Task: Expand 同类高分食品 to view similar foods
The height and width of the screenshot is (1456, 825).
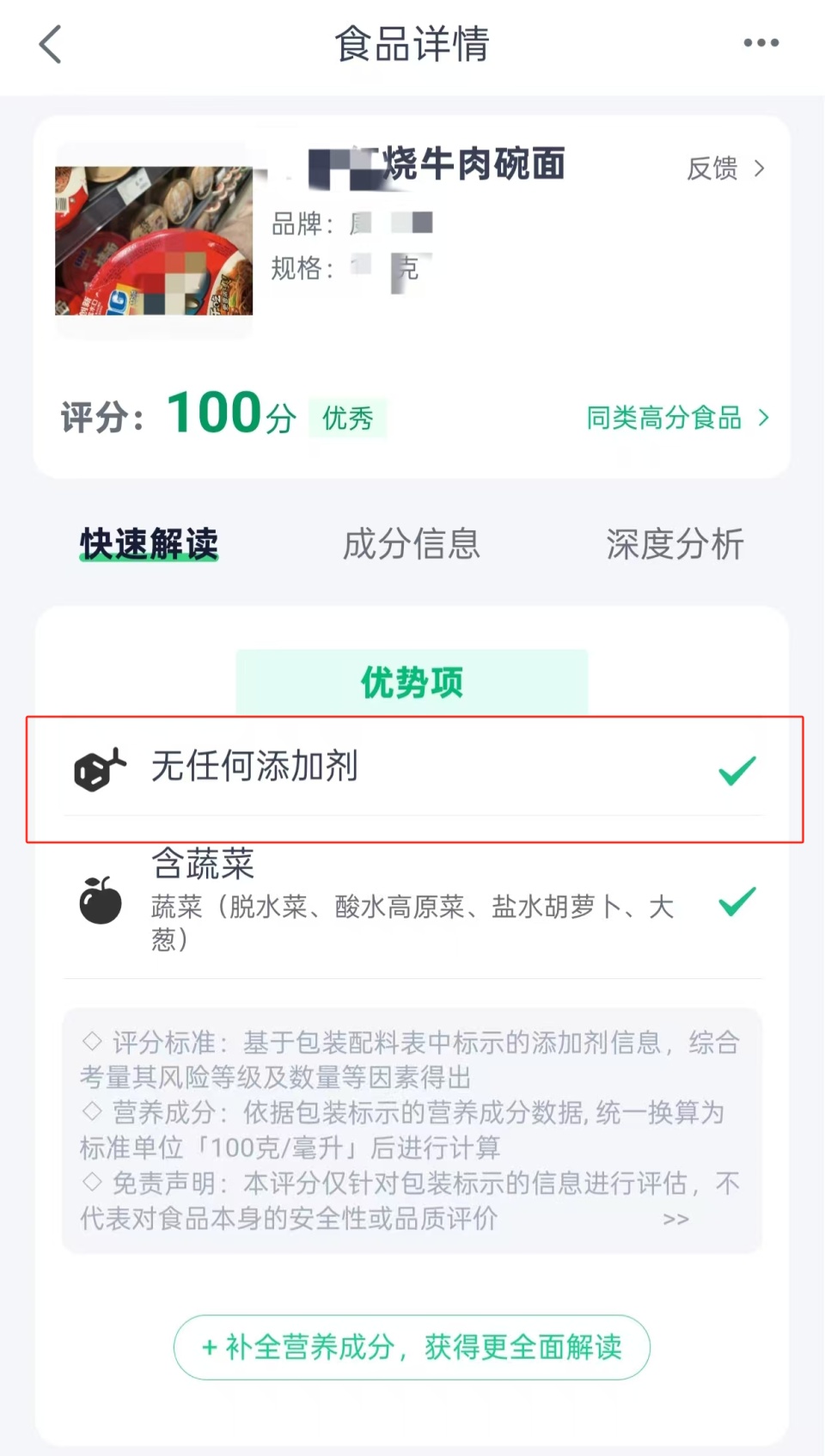Action: click(664, 419)
